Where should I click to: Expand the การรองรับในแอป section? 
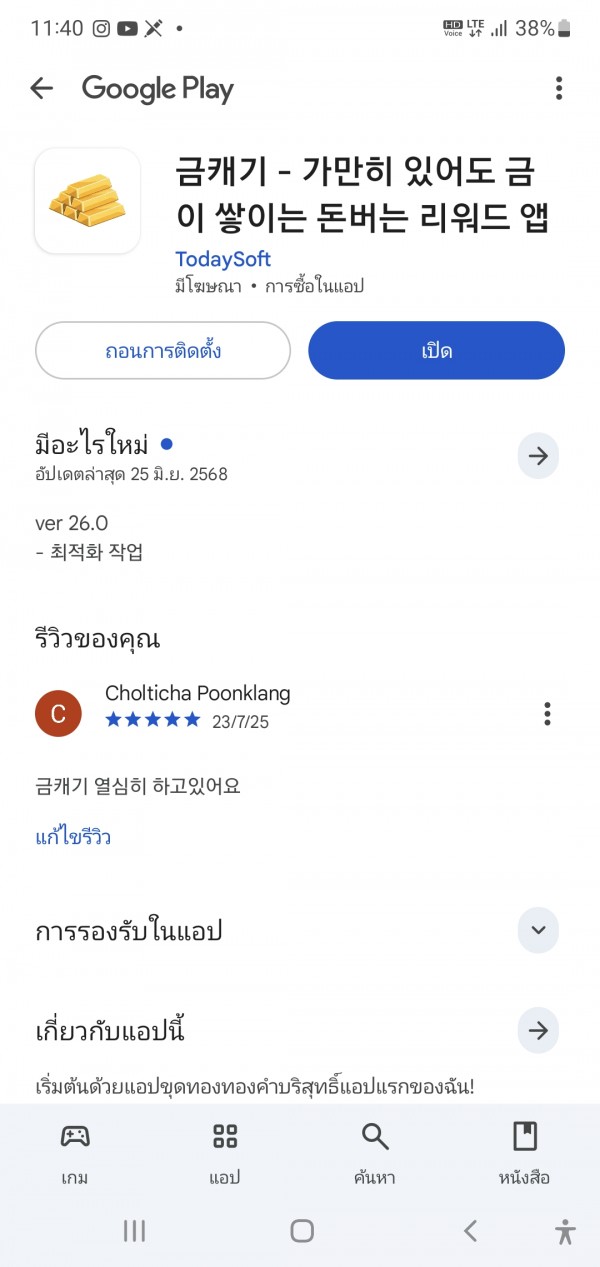(x=538, y=930)
